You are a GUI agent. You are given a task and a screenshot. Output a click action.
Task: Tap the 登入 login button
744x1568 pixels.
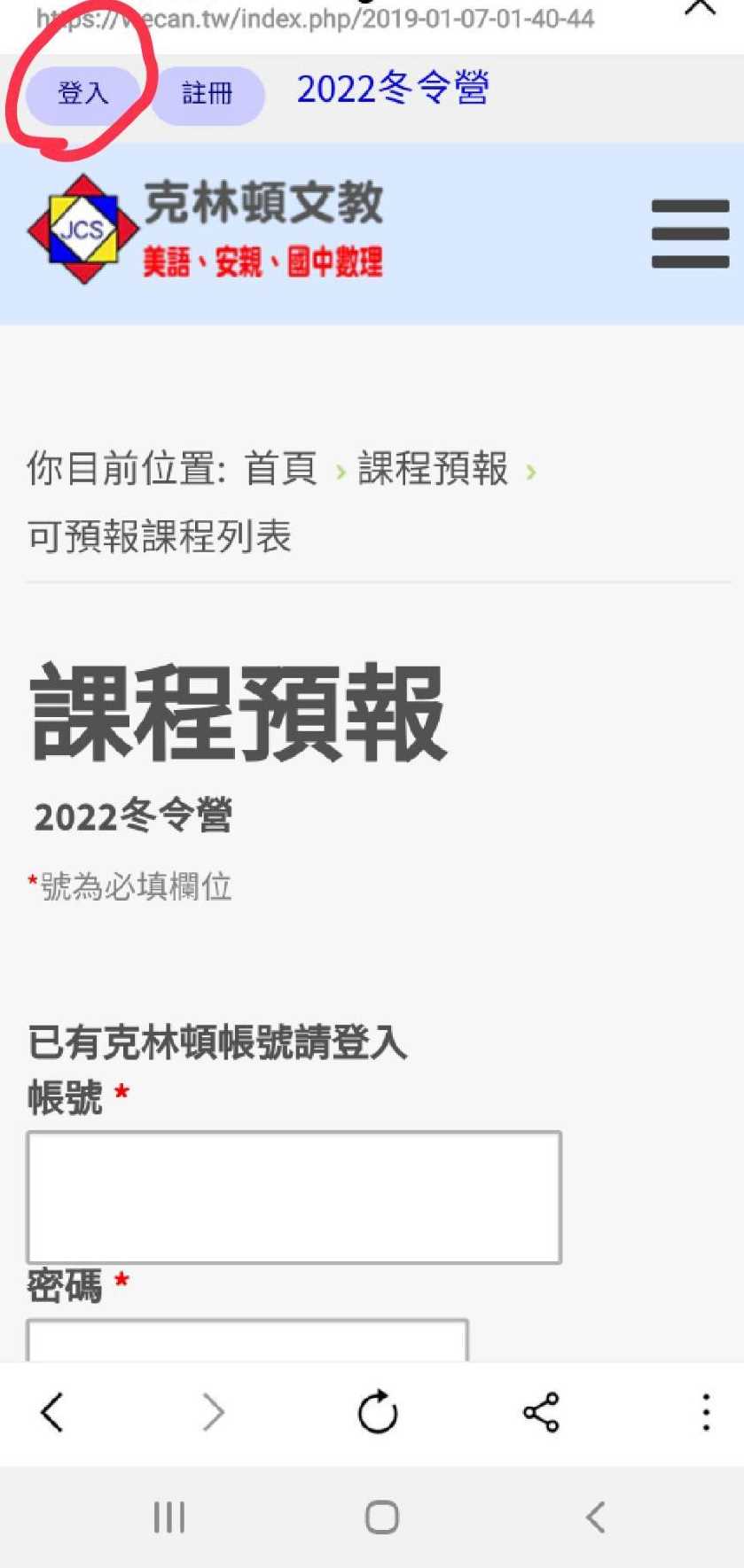(x=82, y=93)
